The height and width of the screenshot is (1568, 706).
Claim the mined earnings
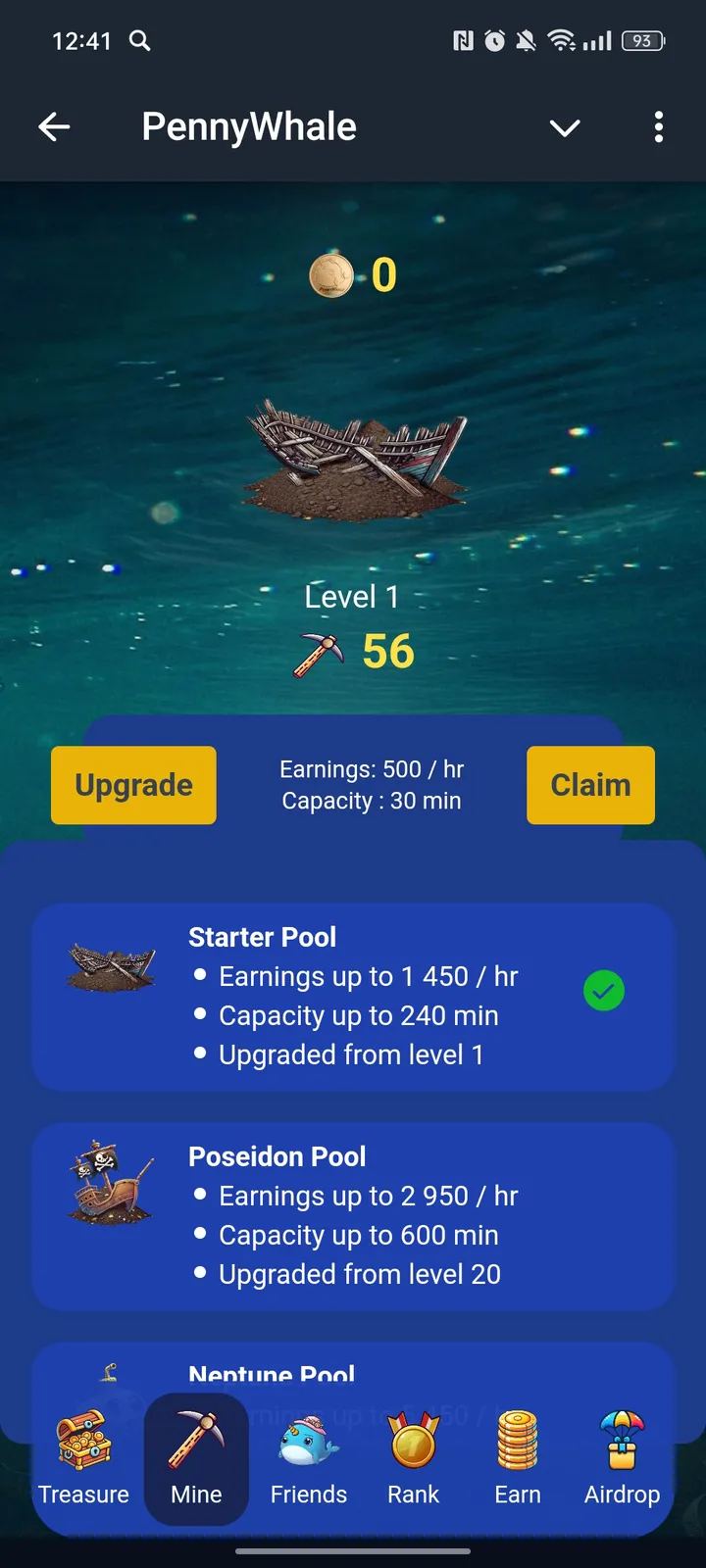590,785
